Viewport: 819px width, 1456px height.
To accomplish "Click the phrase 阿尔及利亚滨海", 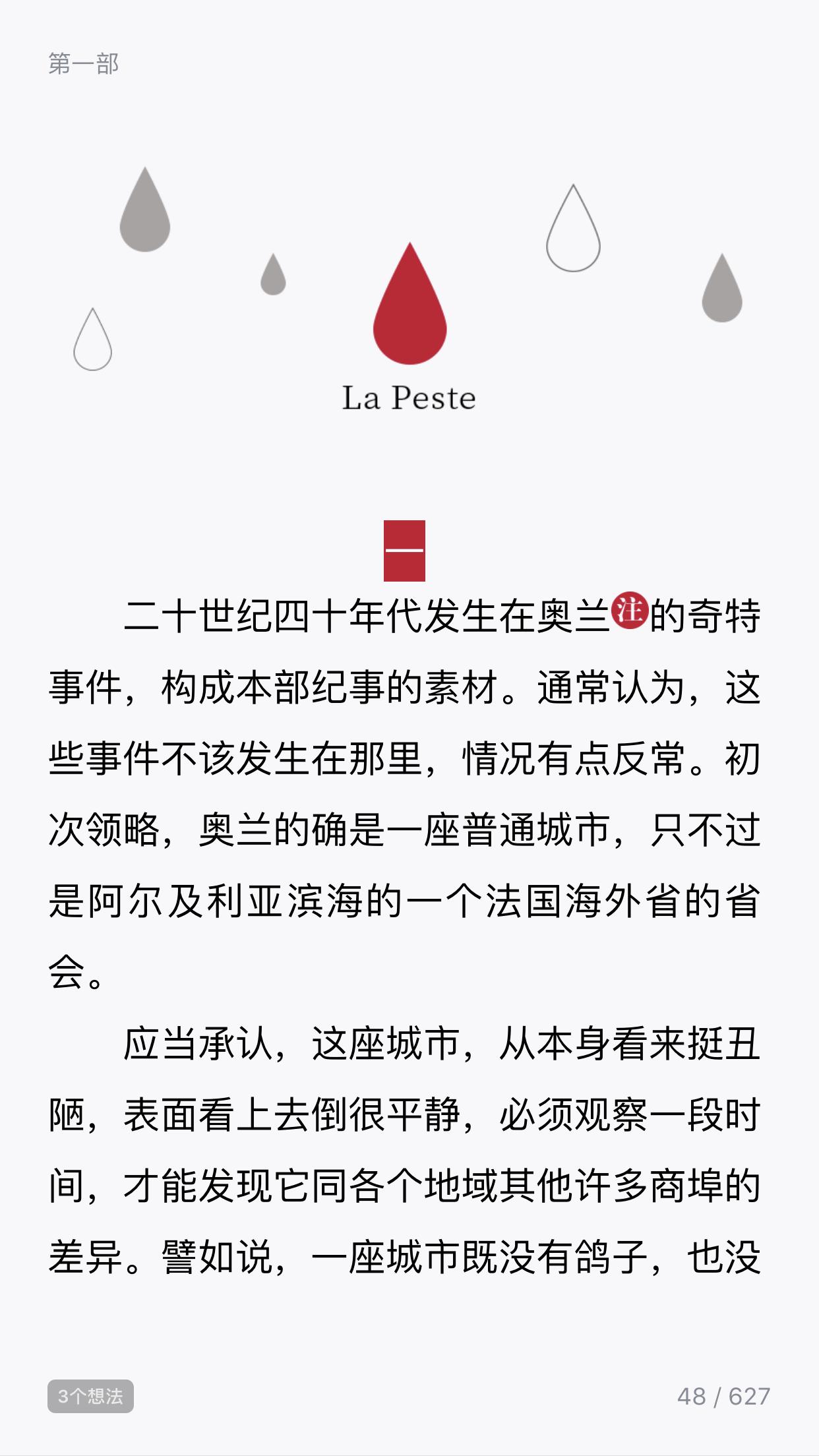I will (218, 900).
